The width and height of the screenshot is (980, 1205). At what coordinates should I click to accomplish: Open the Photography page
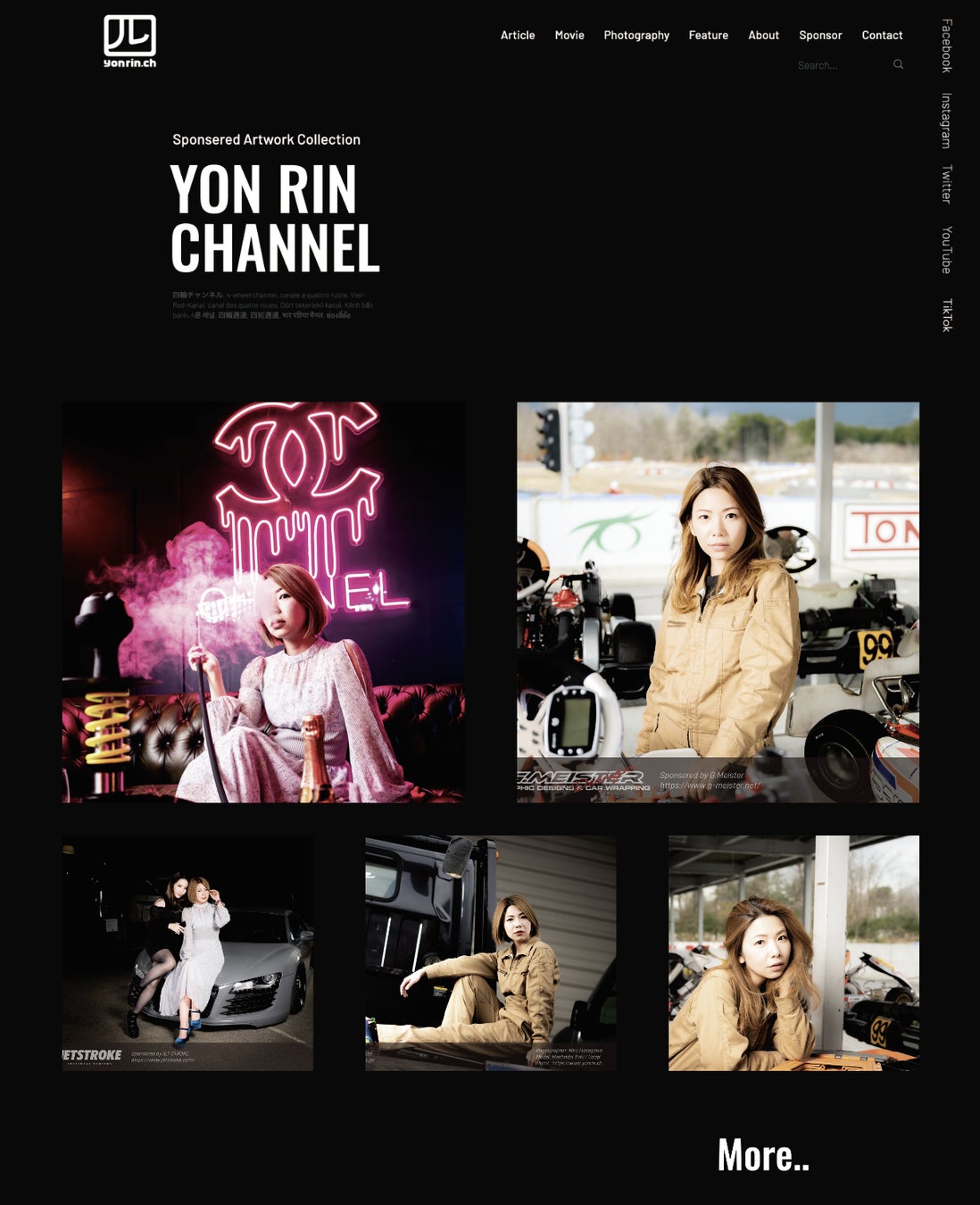click(x=636, y=36)
